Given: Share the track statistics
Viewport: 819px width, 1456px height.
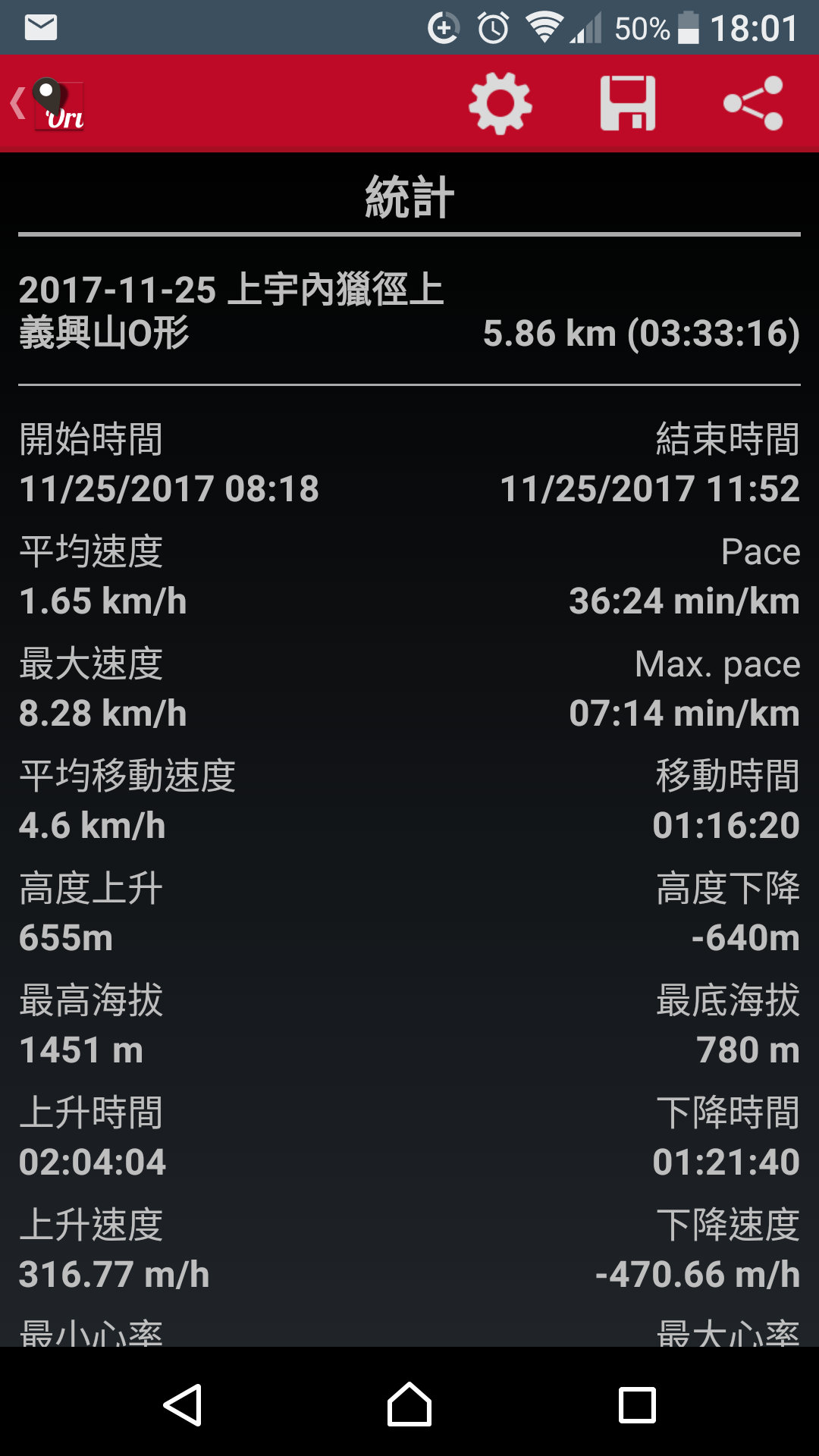Looking at the screenshot, I should pyautogui.click(x=753, y=104).
